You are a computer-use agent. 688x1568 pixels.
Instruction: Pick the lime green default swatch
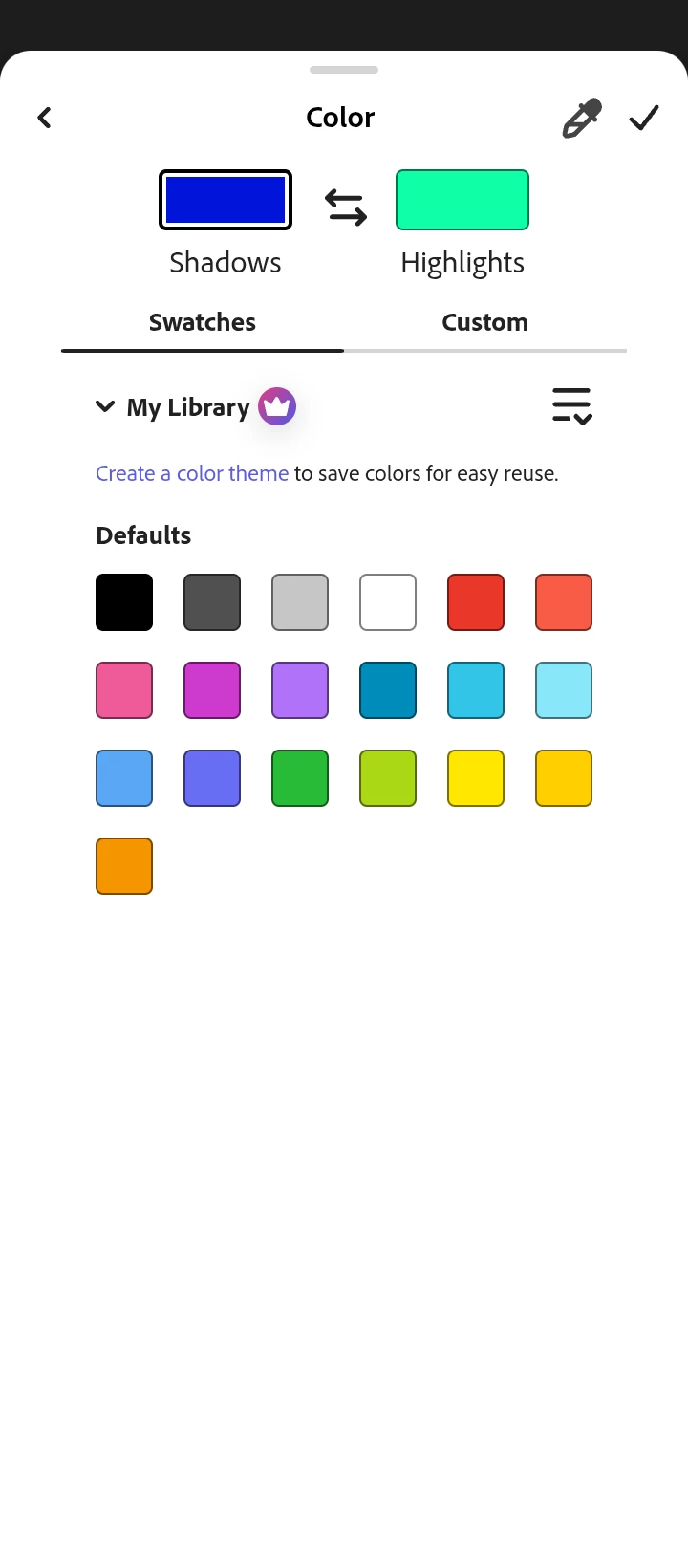(x=388, y=778)
